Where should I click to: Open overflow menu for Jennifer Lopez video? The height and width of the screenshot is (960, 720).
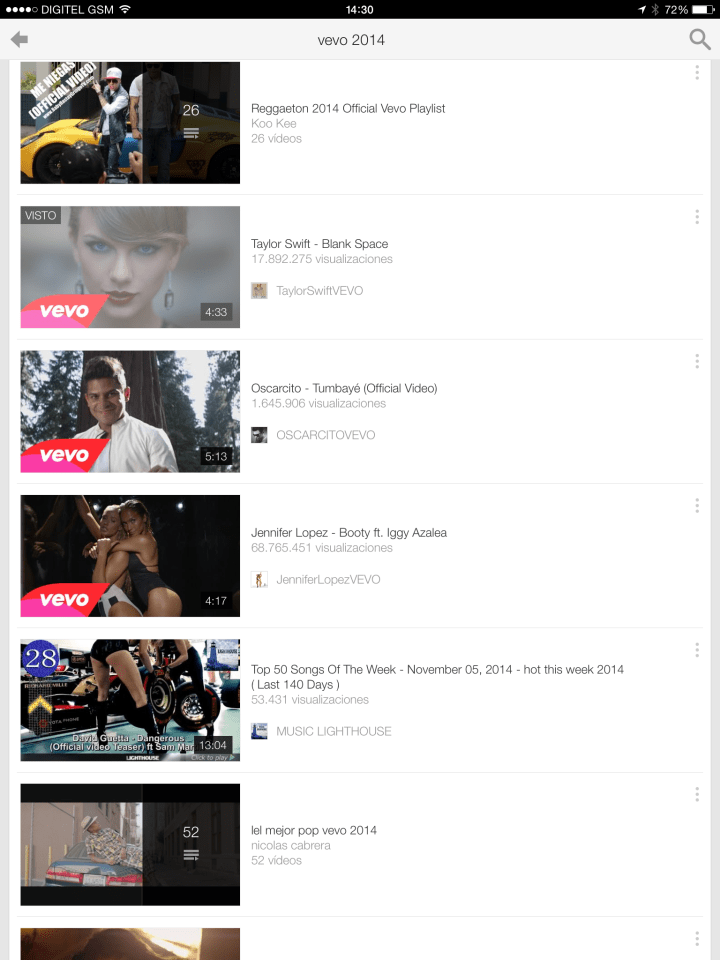[x=696, y=506]
